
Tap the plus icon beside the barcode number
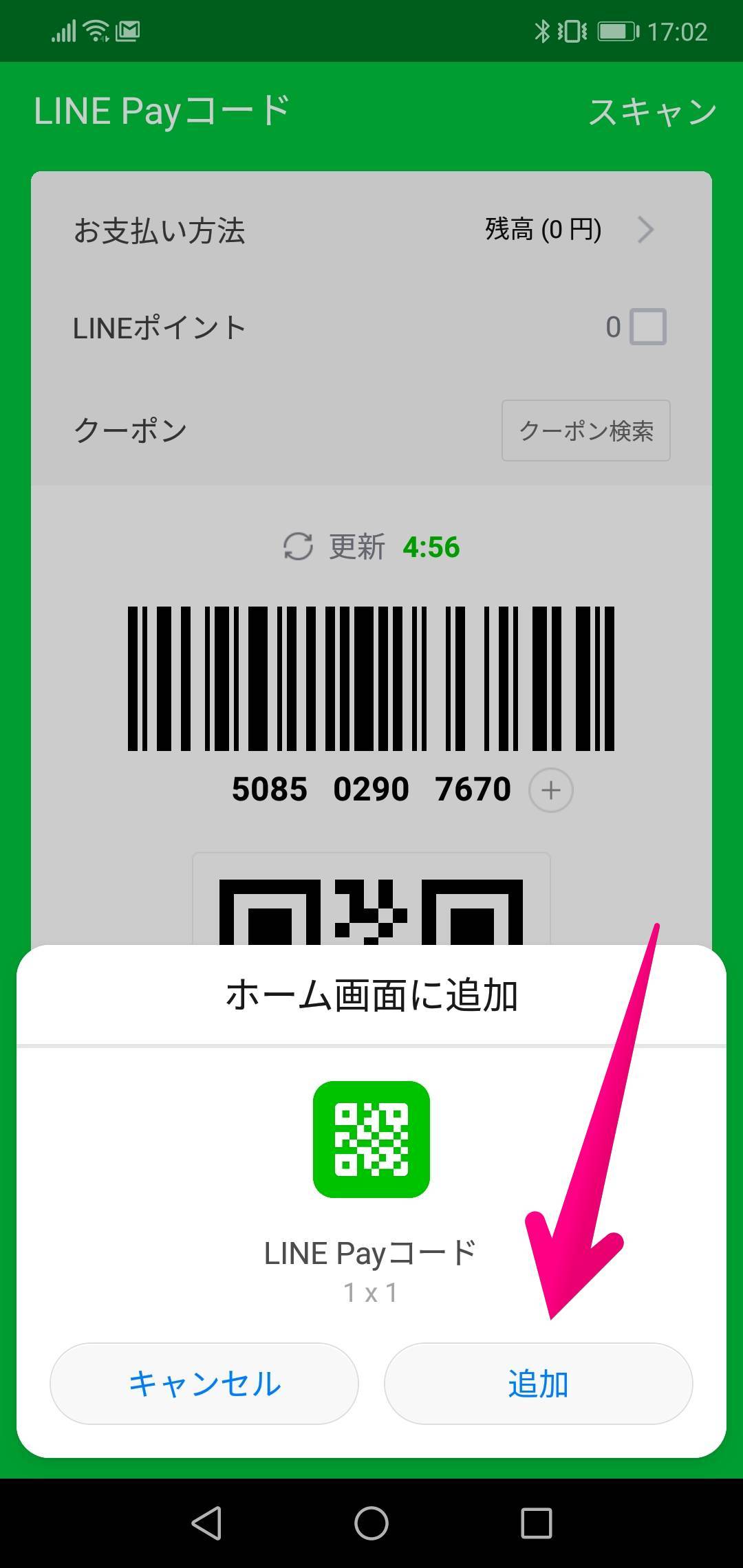pos(550,790)
